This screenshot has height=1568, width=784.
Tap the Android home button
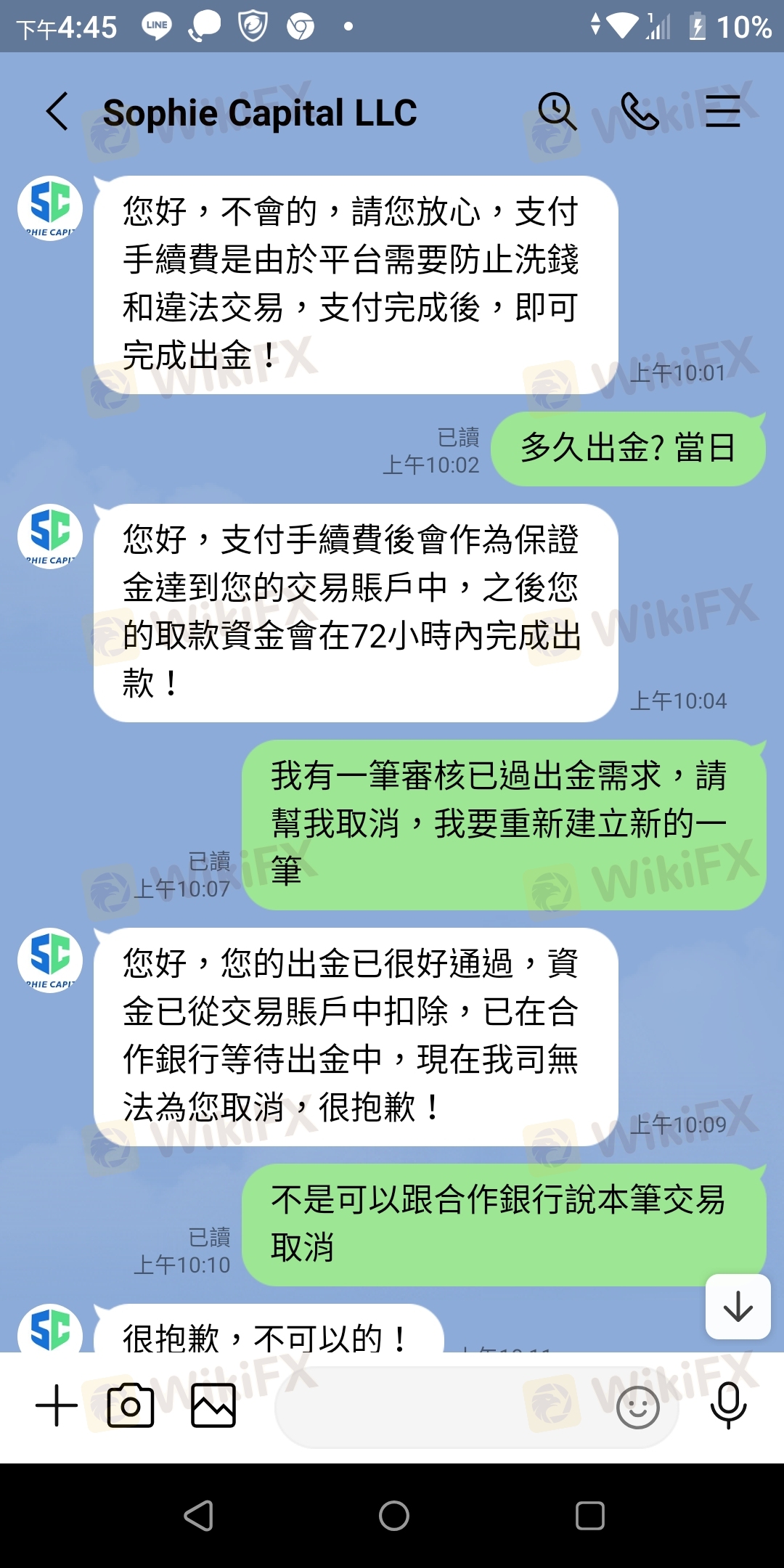393,1516
